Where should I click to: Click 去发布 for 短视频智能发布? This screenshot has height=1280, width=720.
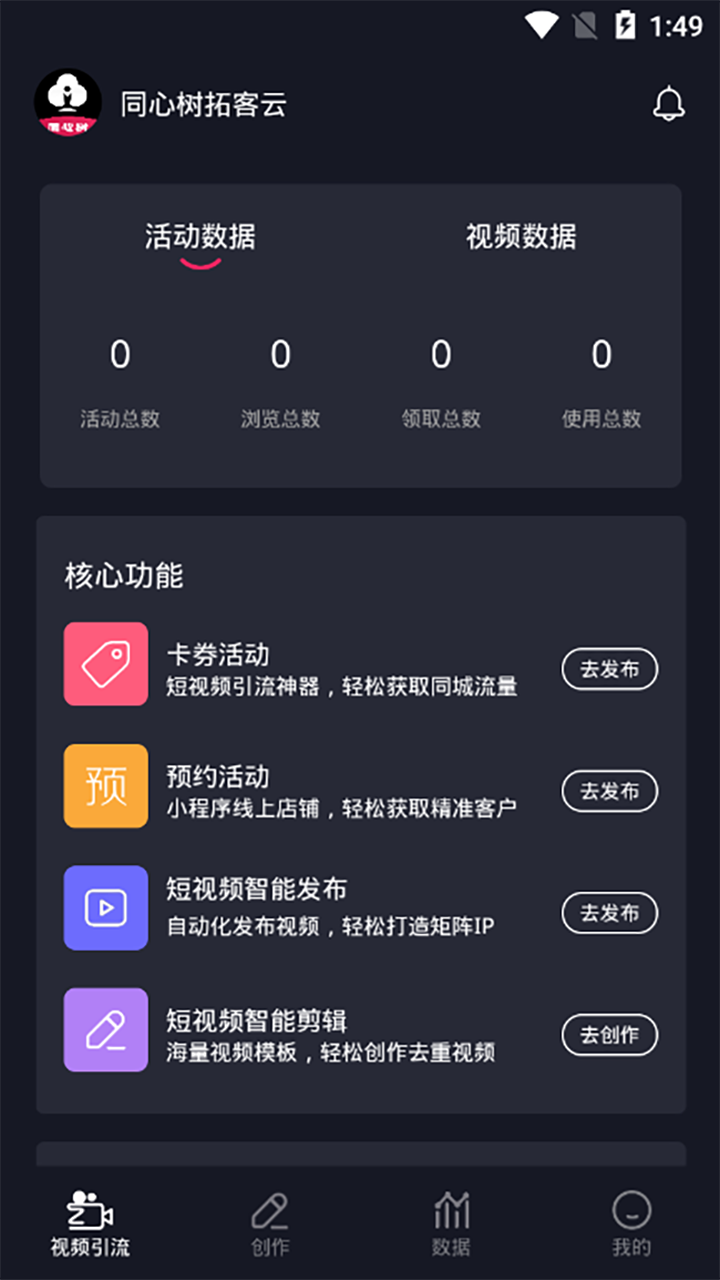click(609, 913)
